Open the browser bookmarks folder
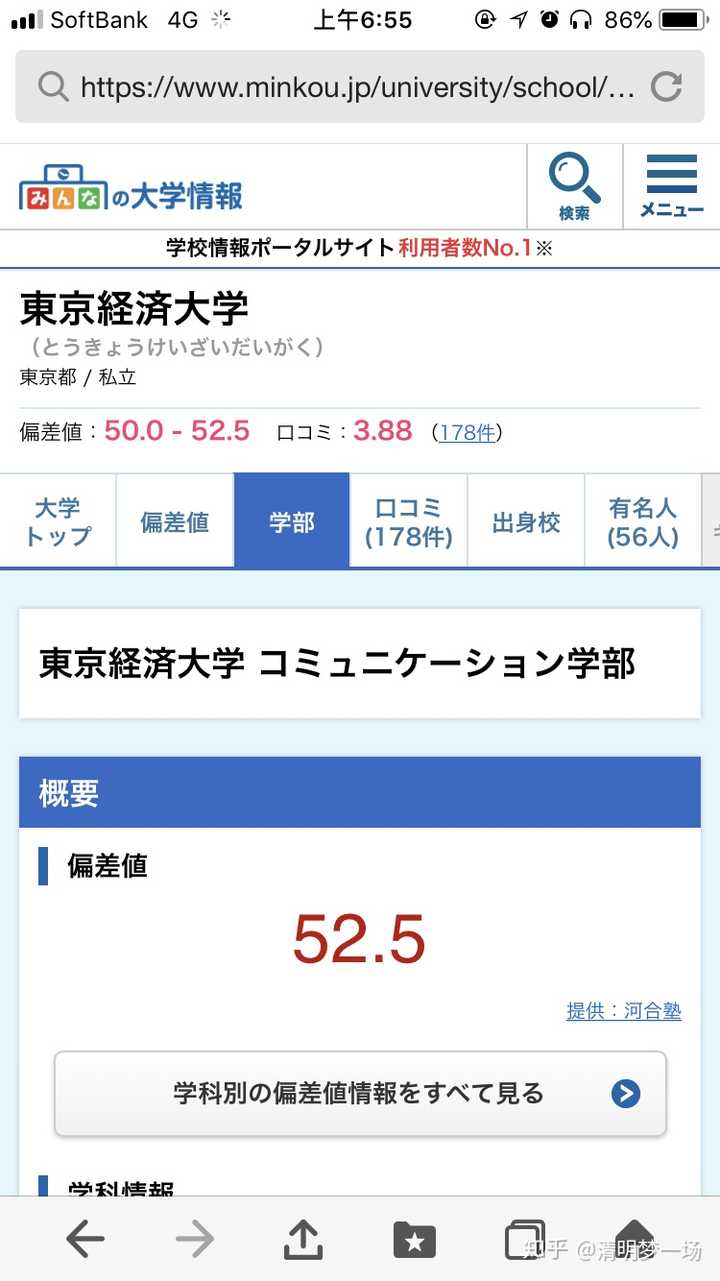The image size is (720, 1281). click(x=414, y=1240)
